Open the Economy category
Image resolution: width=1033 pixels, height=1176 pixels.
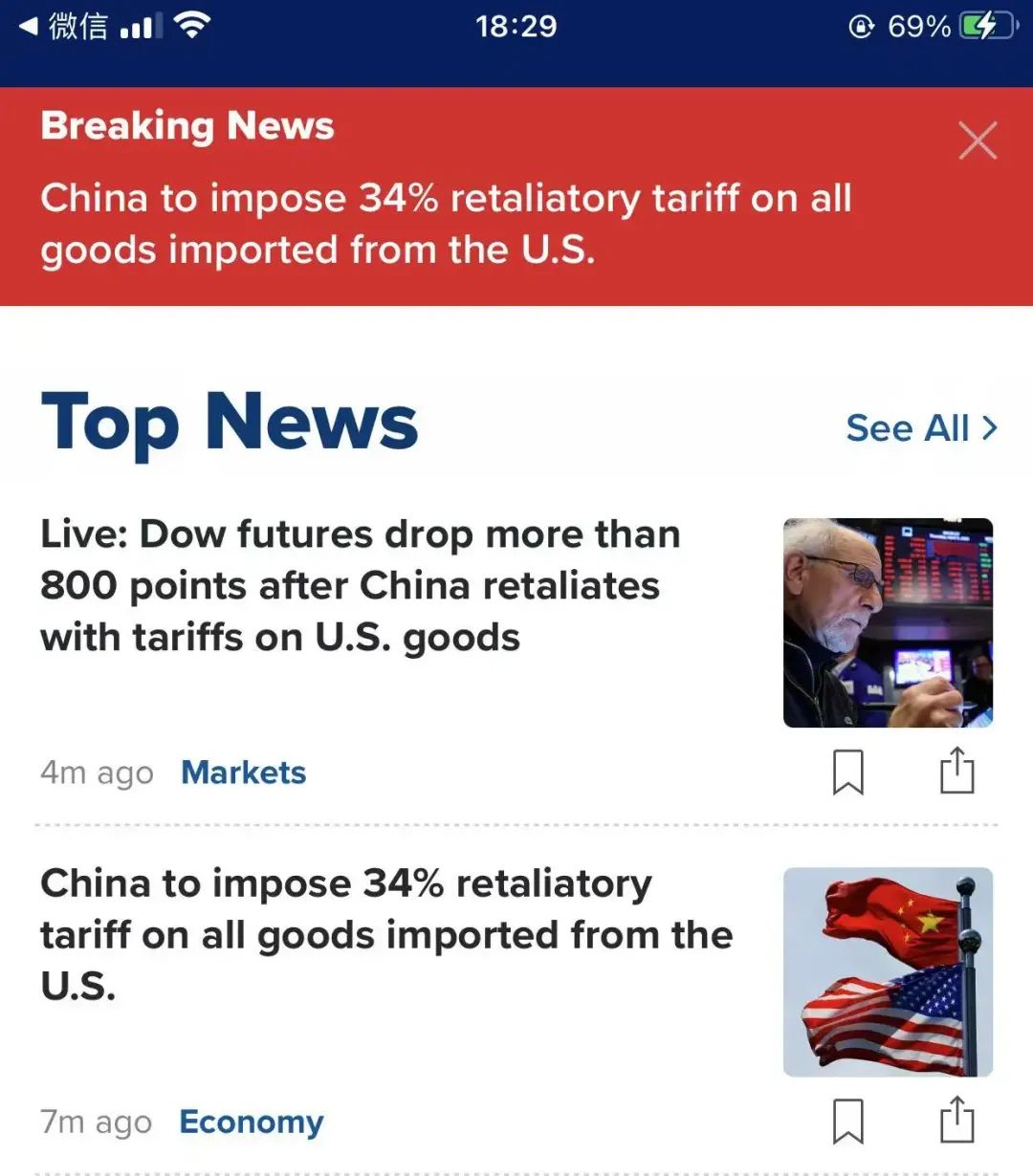[x=251, y=1122]
